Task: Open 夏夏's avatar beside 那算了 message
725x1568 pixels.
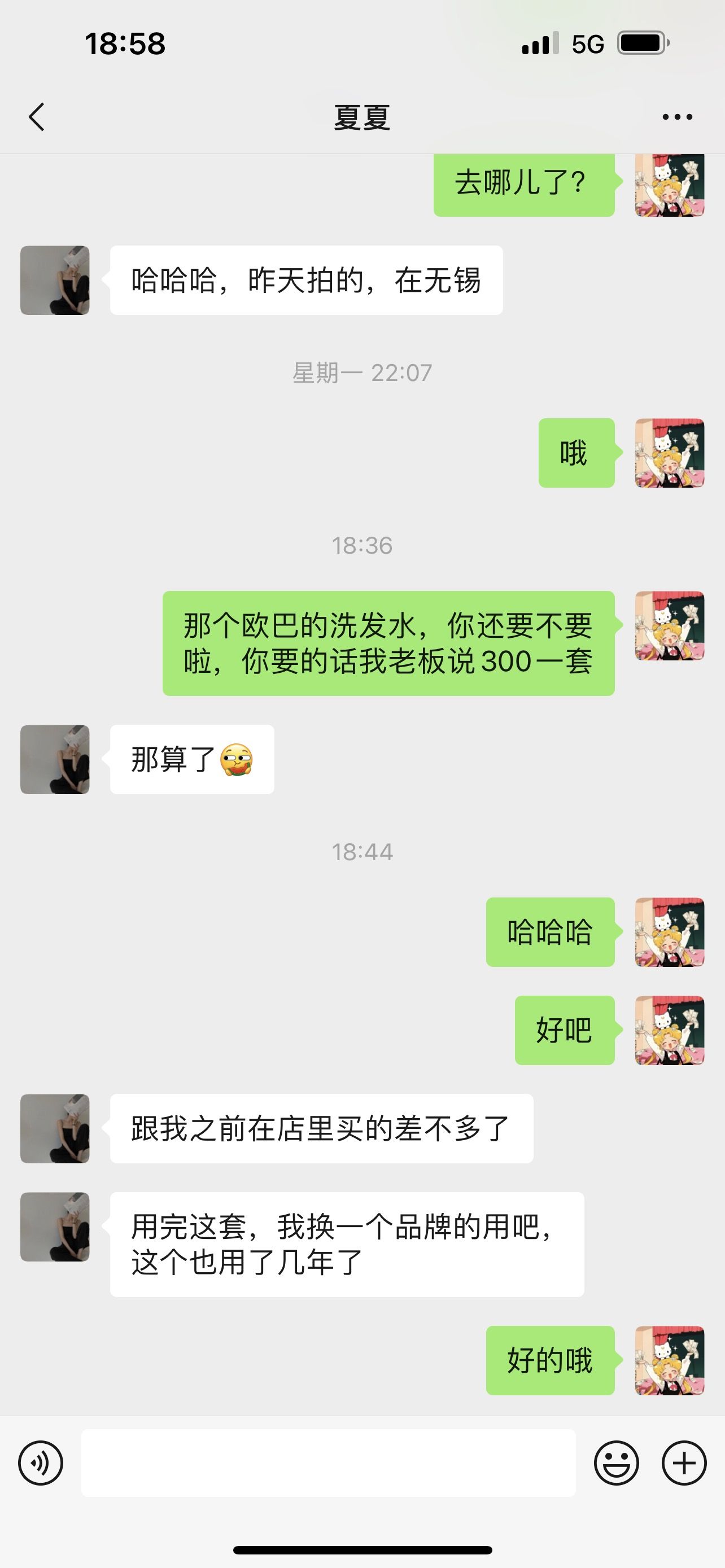Action: click(x=55, y=759)
